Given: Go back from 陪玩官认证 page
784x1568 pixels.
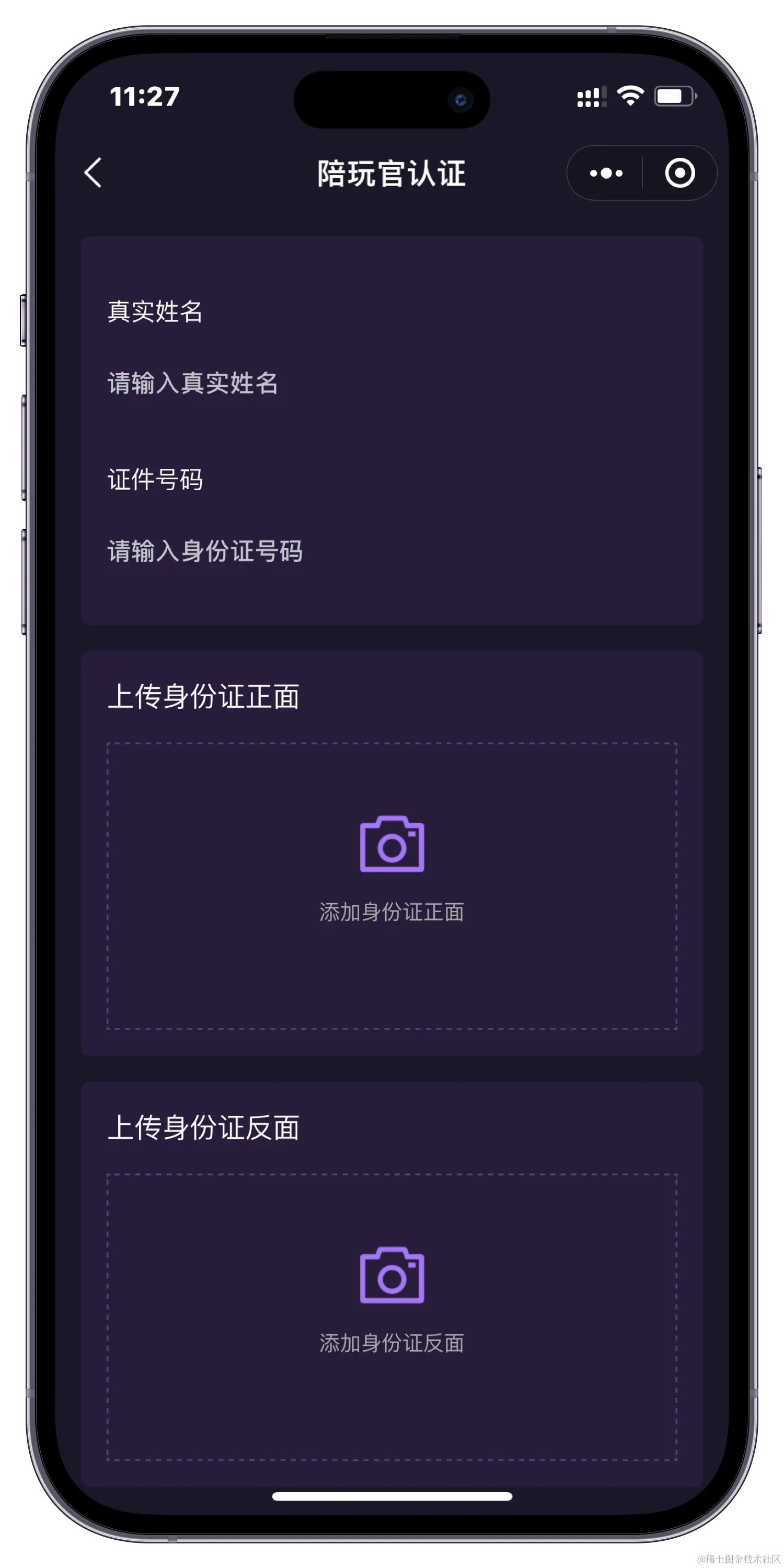Looking at the screenshot, I should (93, 173).
